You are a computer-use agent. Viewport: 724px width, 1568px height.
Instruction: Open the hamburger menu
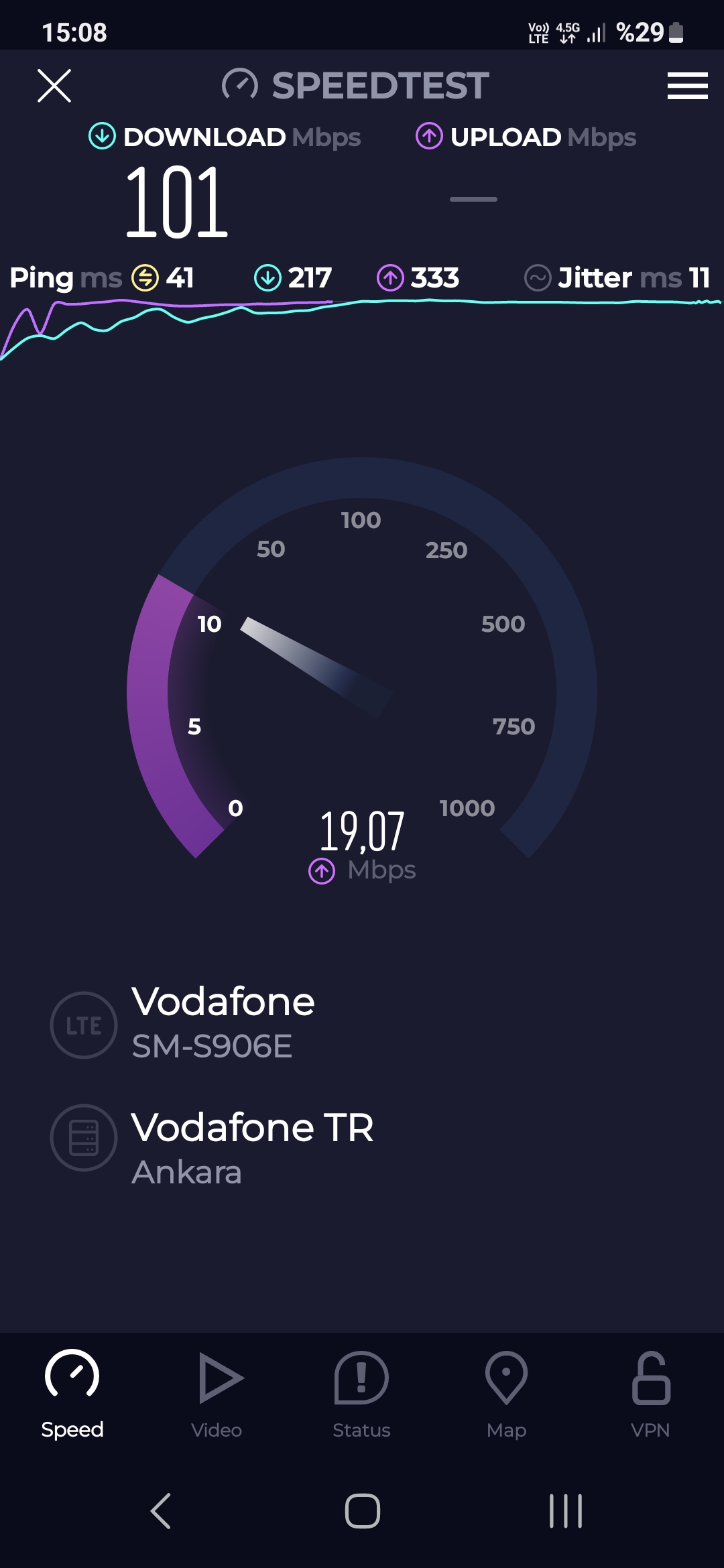tap(687, 86)
